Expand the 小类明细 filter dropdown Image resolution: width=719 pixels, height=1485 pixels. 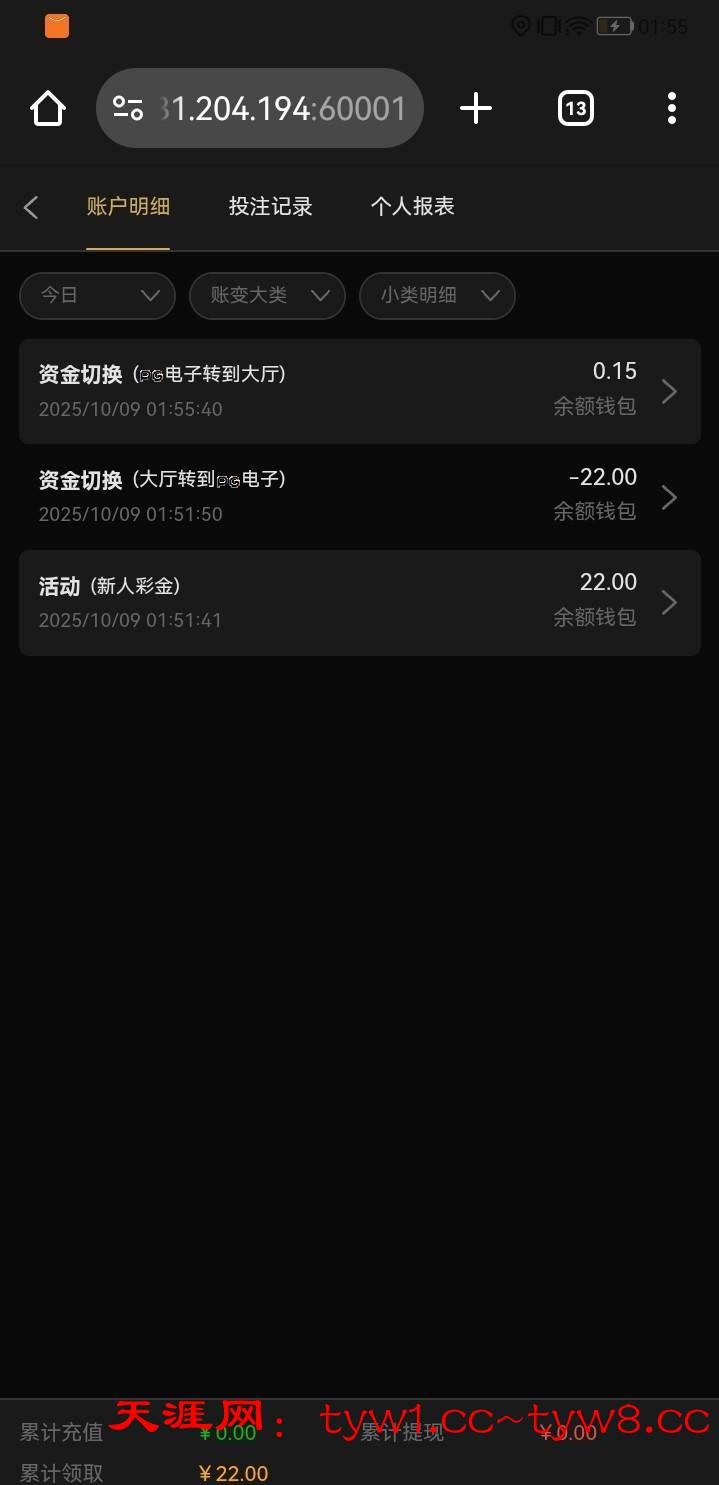coord(437,296)
